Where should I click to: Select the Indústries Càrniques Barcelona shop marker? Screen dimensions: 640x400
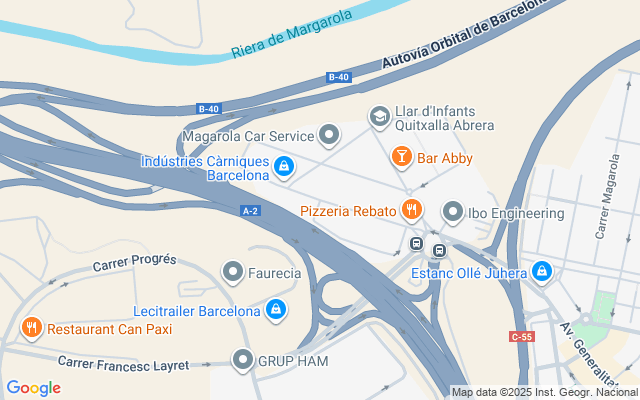[x=284, y=167]
